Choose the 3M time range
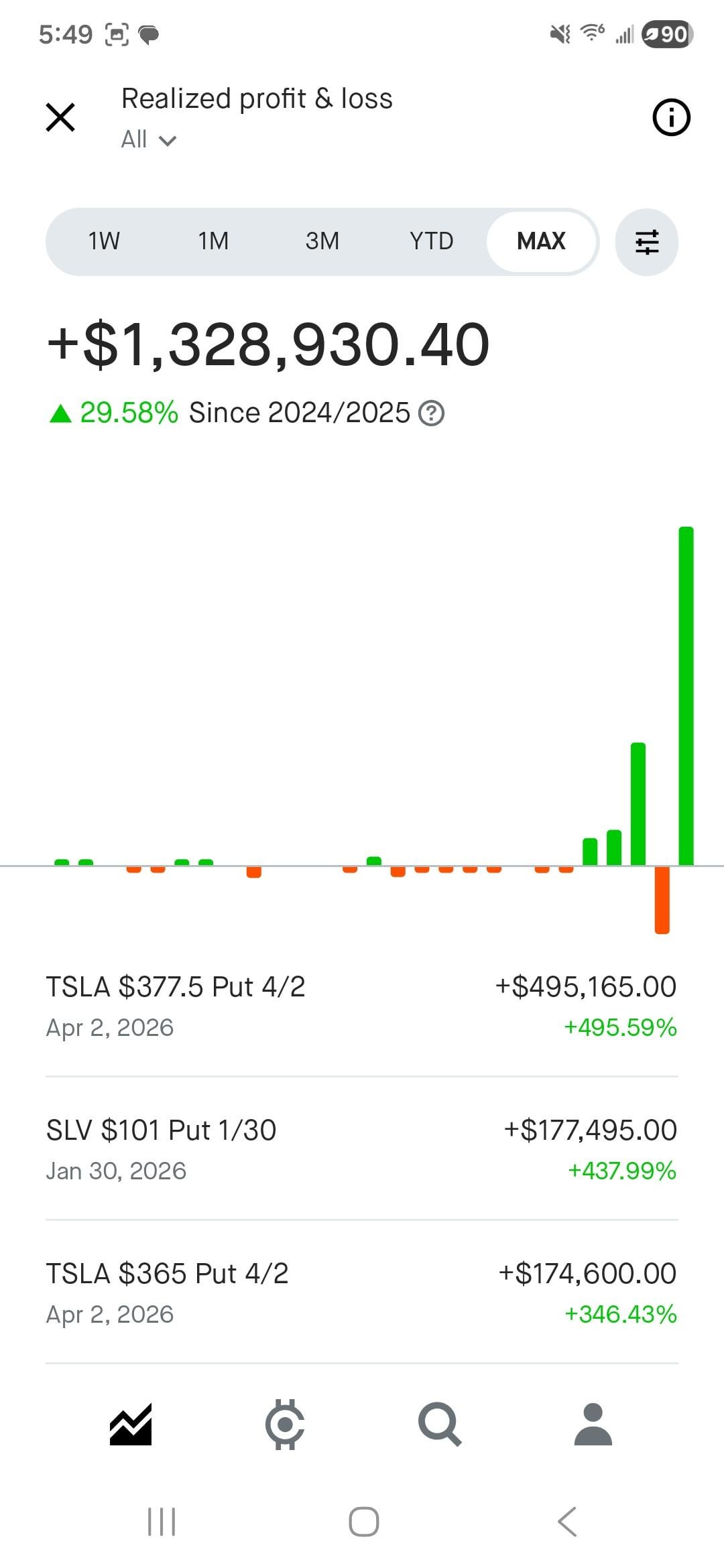This screenshot has height=1568, width=724. tap(322, 241)
